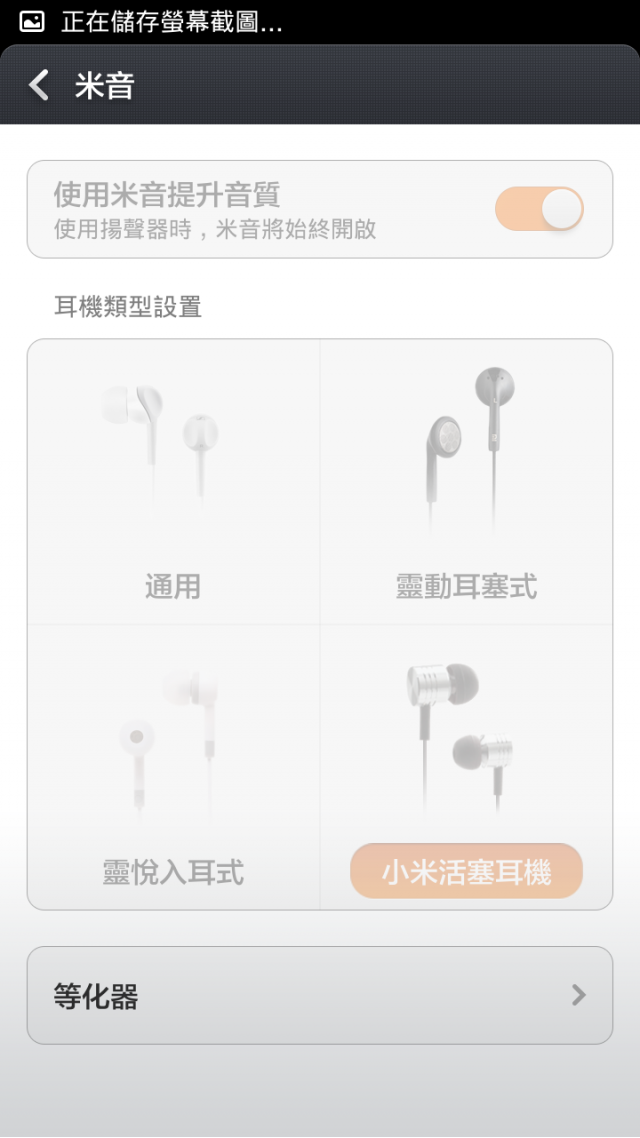Viewport: 640px width, 1138px height.
Task: Toggle the 使用米音提升音質 switch
Action: tap(539, 209)
